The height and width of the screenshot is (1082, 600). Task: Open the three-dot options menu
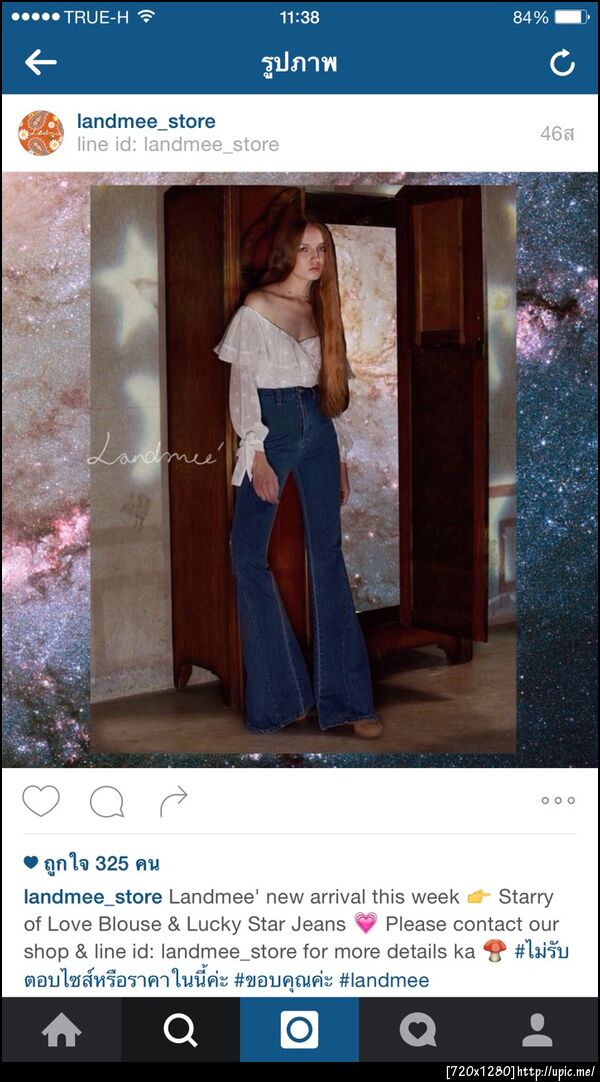click(557, 800)
